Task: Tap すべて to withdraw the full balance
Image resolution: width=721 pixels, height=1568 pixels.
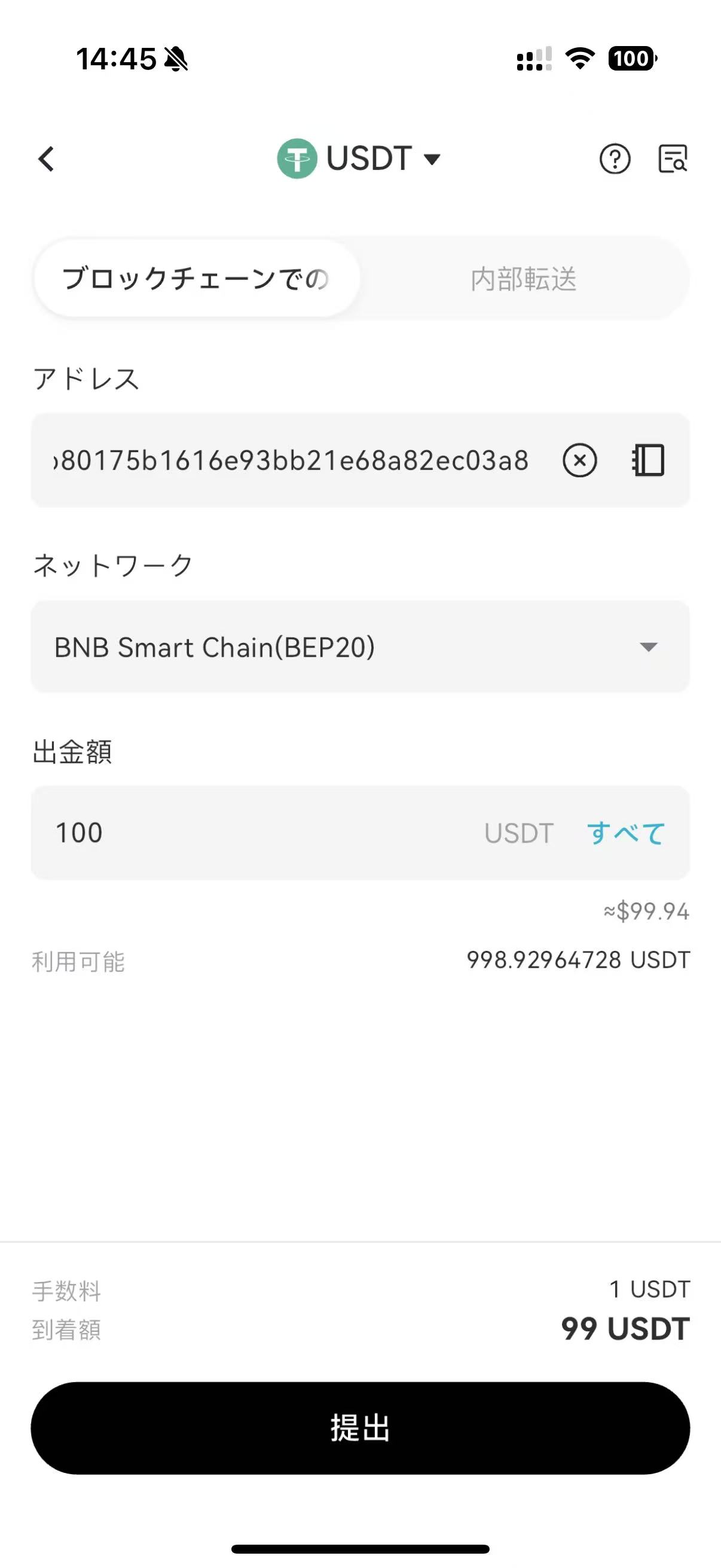Action: (x=625, y=832)
